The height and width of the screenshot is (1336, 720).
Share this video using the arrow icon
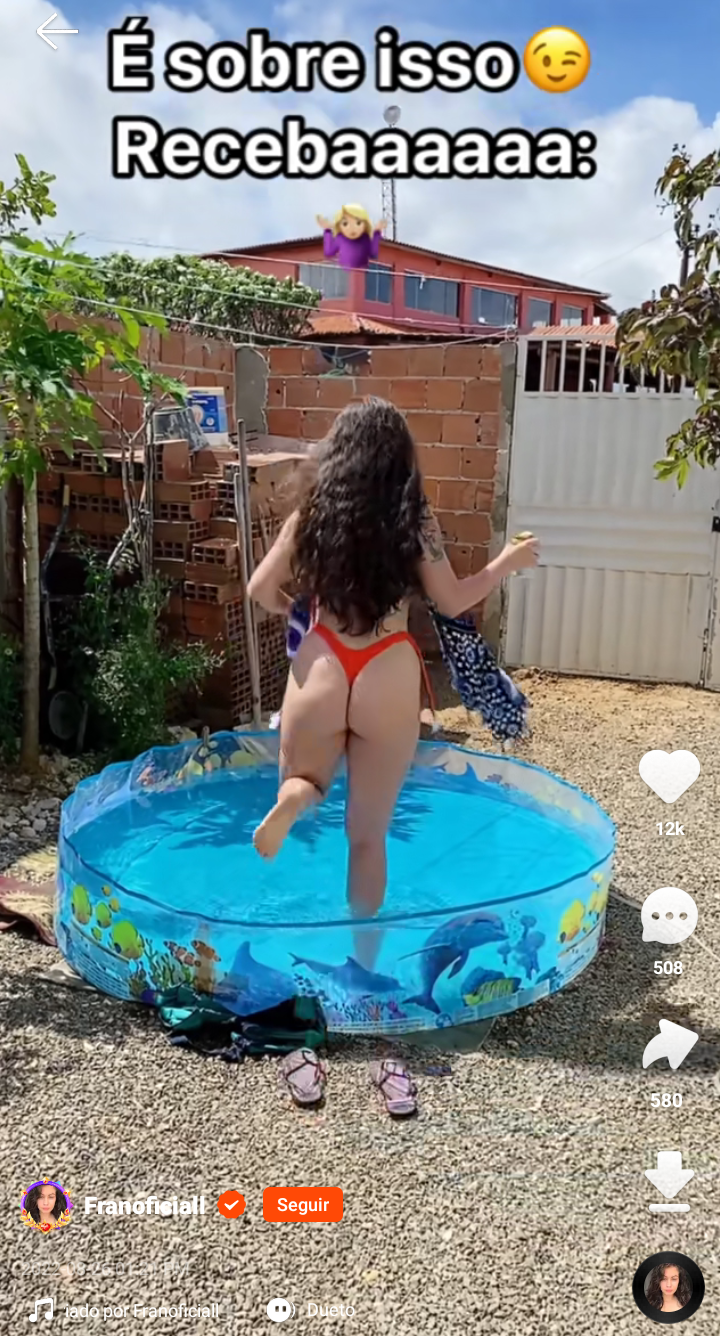(668, 1047)
